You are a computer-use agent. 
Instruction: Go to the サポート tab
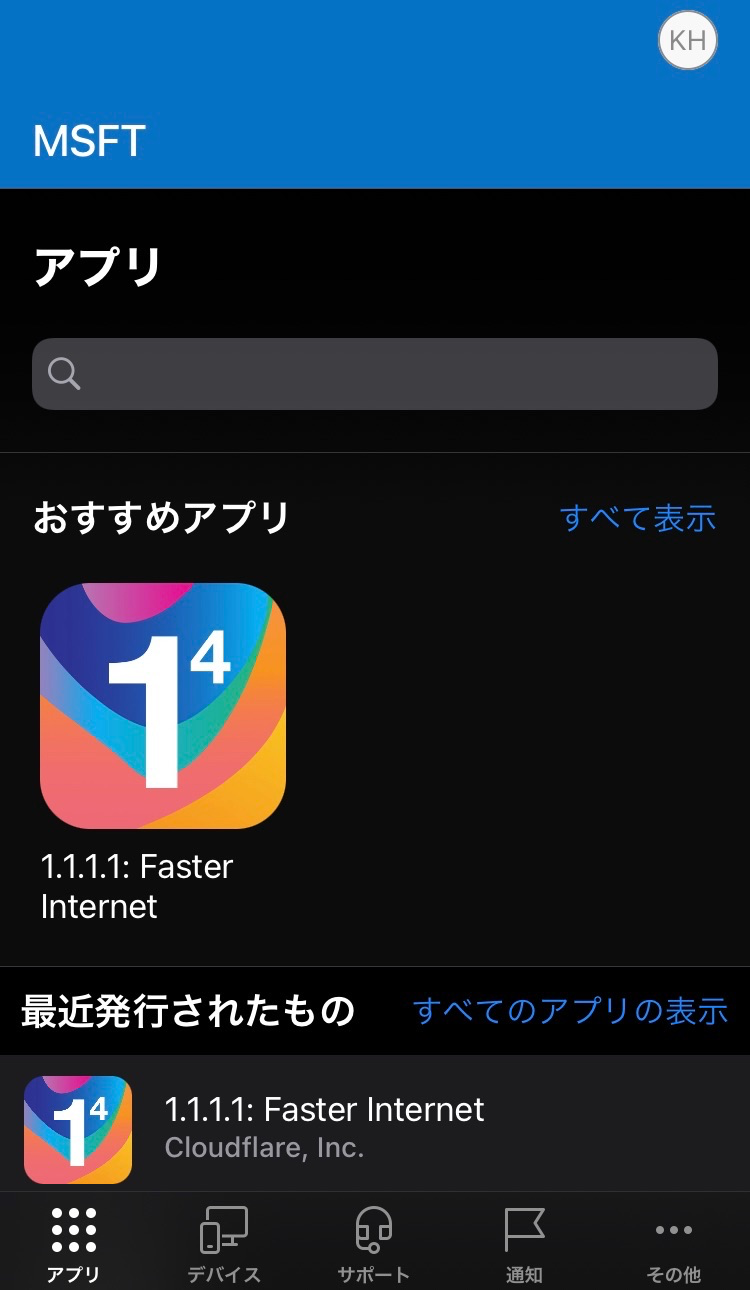coord(374,1244)
